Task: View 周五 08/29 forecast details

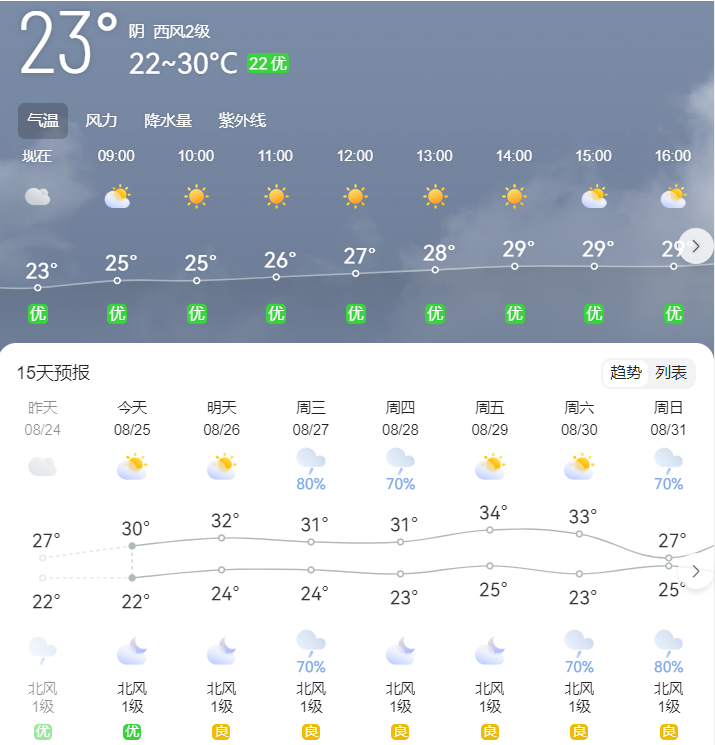Action: click(x=490, y=418)
